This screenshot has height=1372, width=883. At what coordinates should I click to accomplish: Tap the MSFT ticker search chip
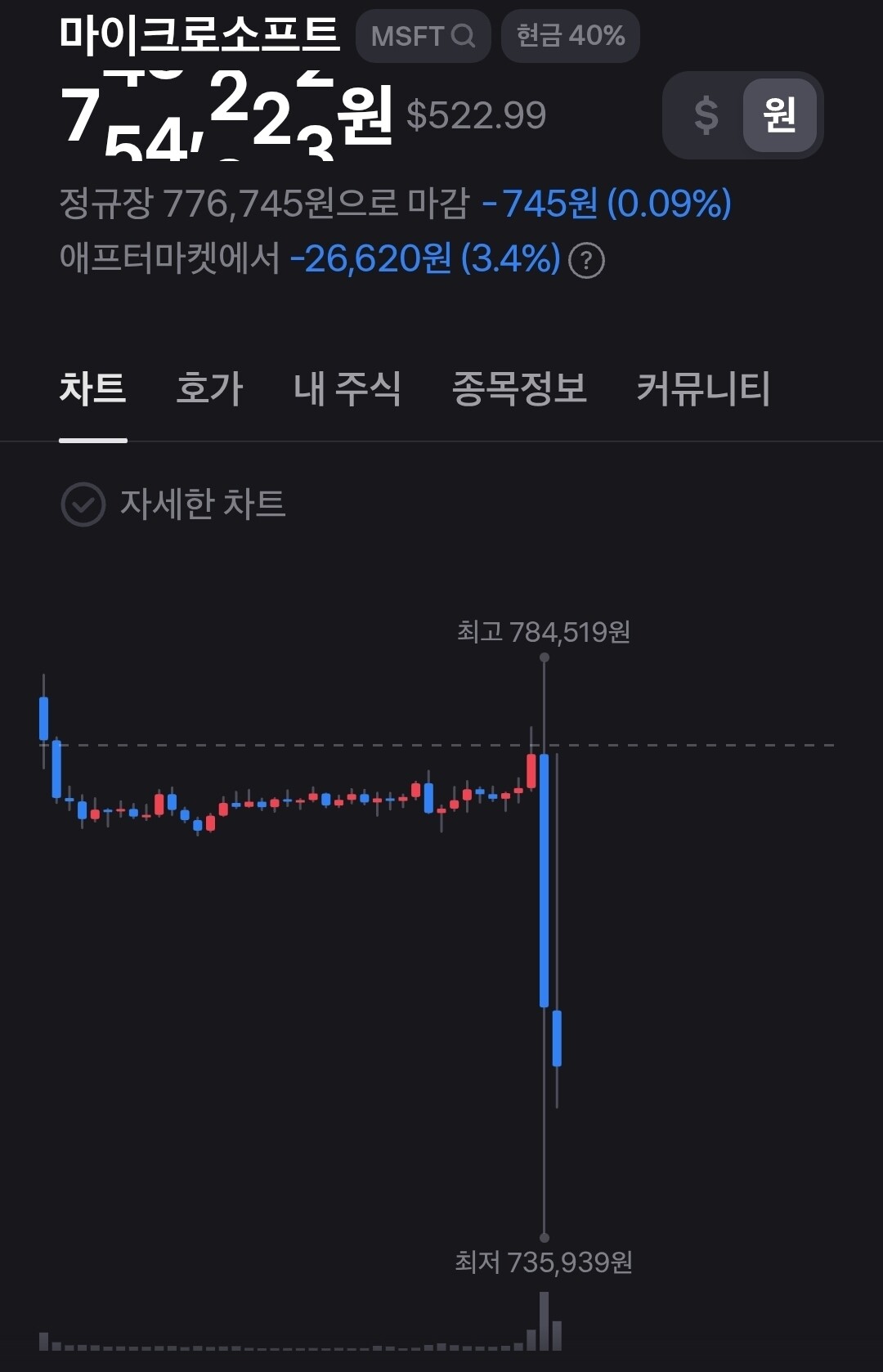click(x=423, y=36)
